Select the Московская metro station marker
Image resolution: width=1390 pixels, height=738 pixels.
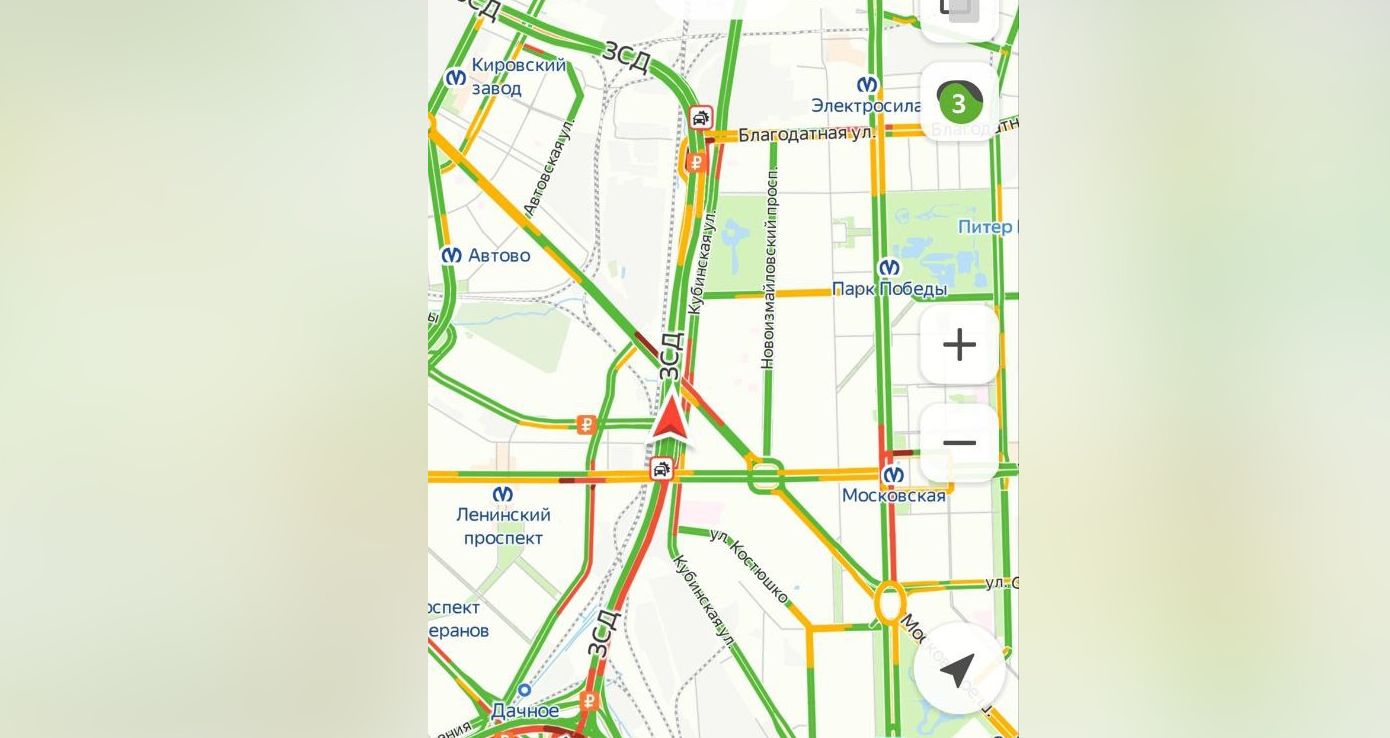[x=893, y=474]
